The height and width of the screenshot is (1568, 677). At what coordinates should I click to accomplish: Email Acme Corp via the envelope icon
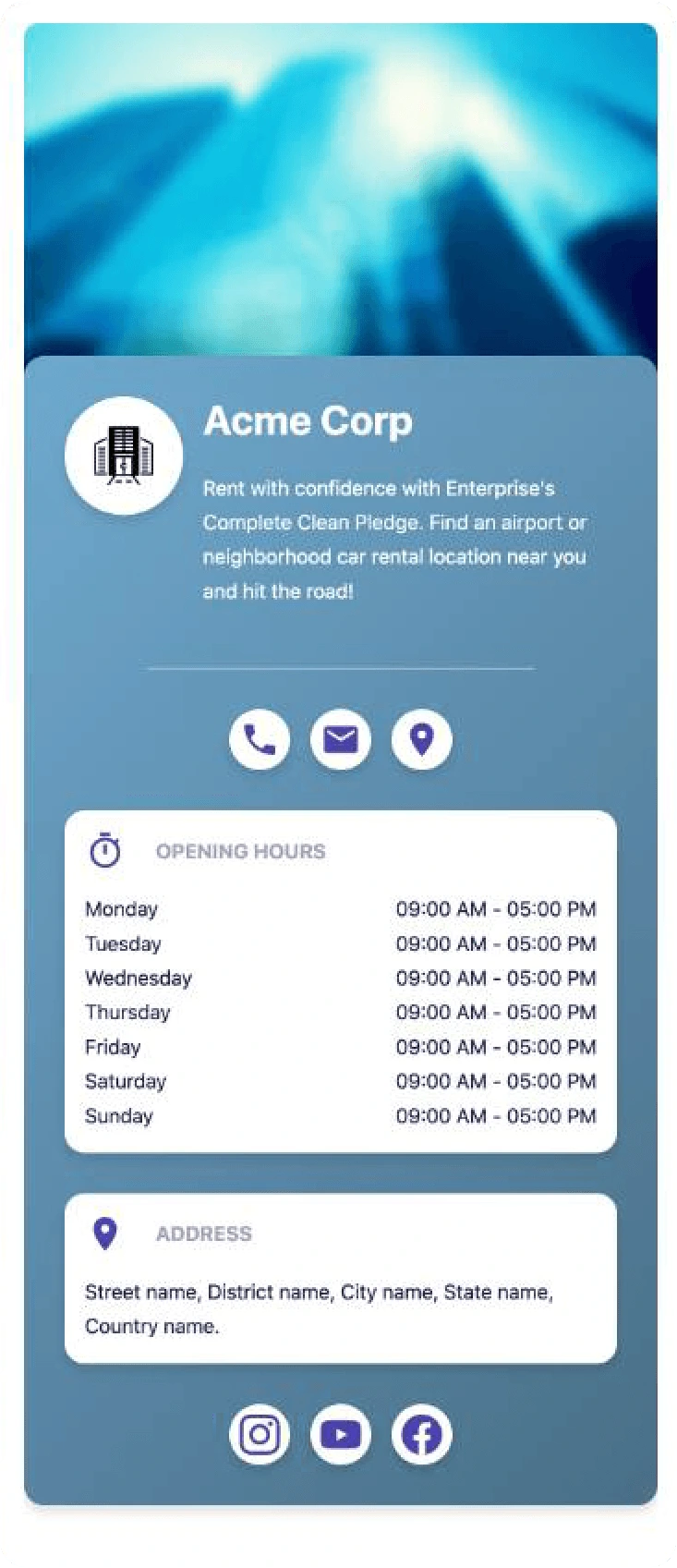coord(341,740)
